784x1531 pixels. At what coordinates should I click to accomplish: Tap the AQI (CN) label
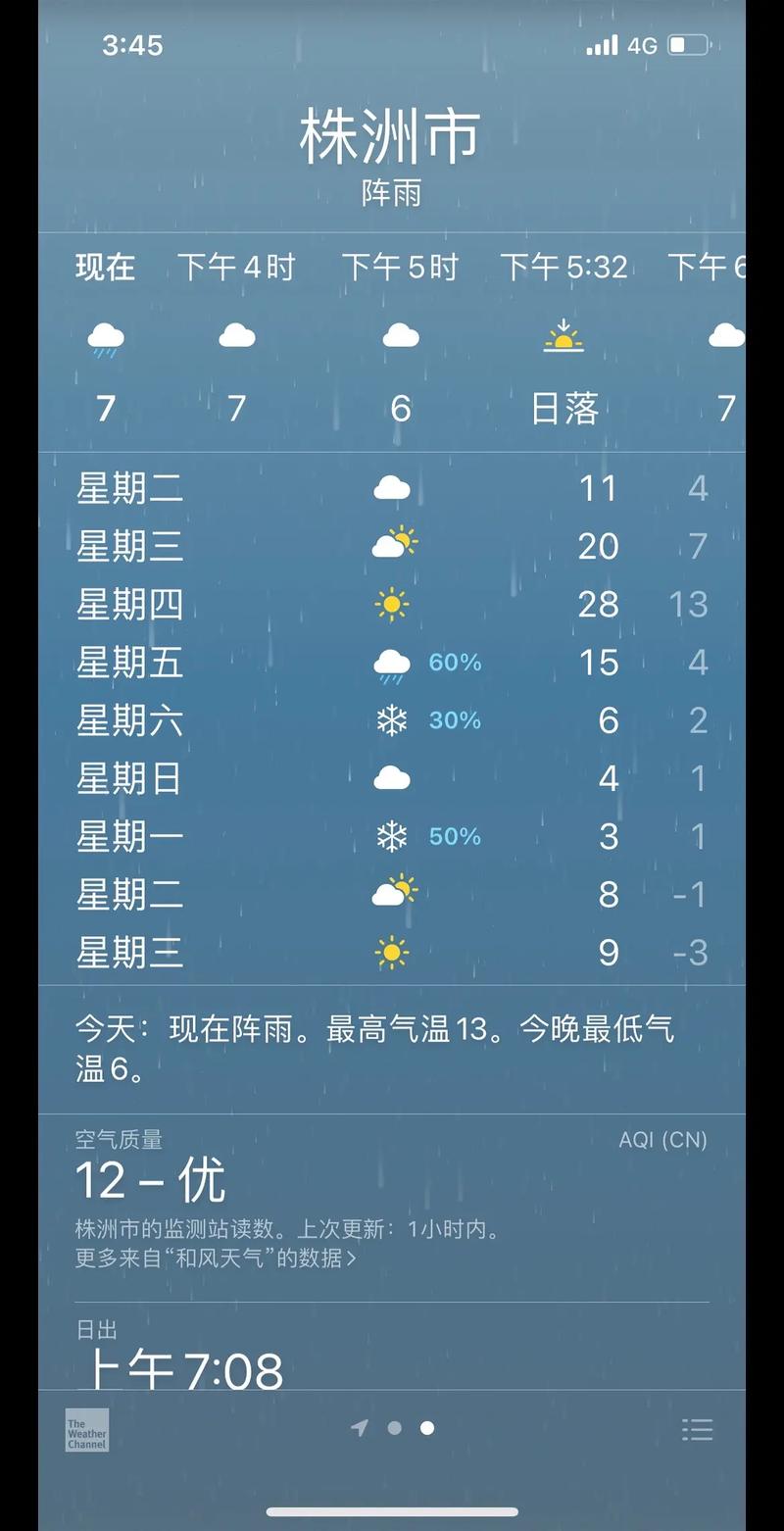pos(662,1140)
